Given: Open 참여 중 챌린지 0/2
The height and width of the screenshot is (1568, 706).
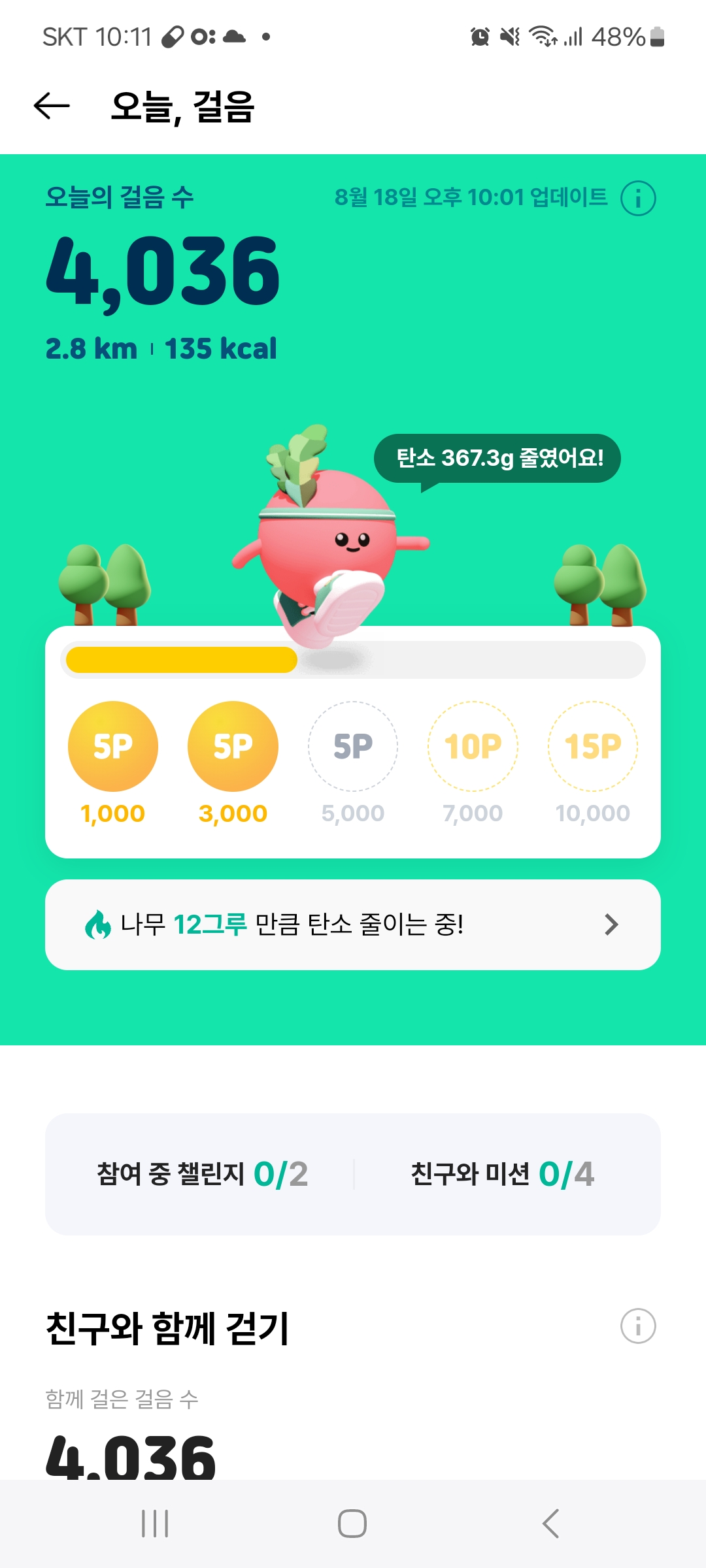Looking at the screenshot, I should coord(202,1174).
